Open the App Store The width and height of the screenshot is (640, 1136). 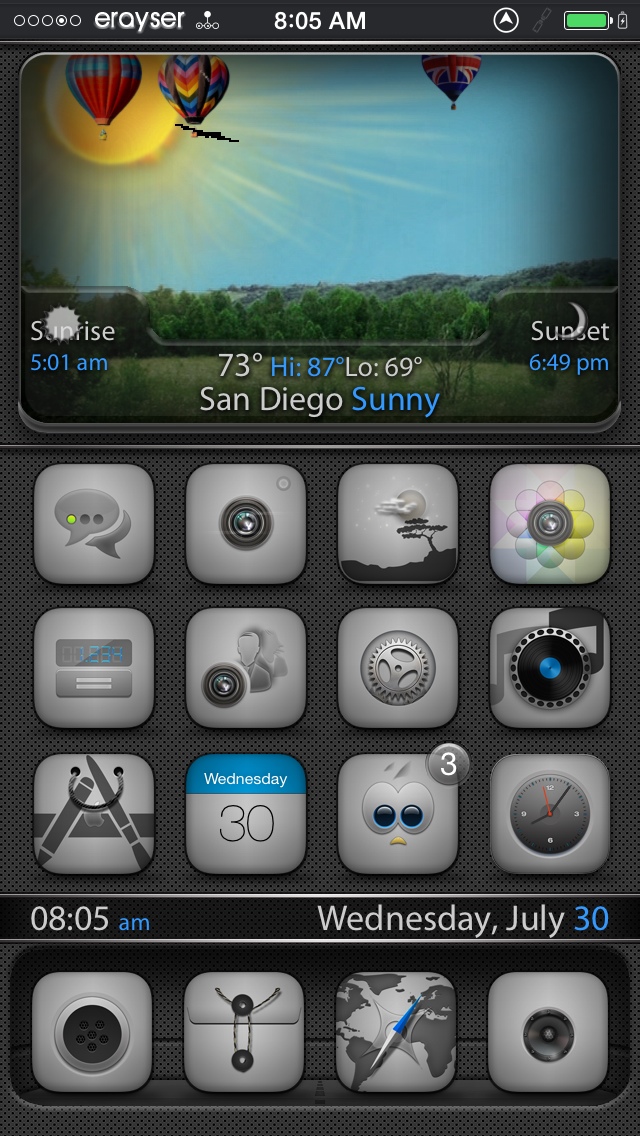pyautogui.click(x=94, y=814)
